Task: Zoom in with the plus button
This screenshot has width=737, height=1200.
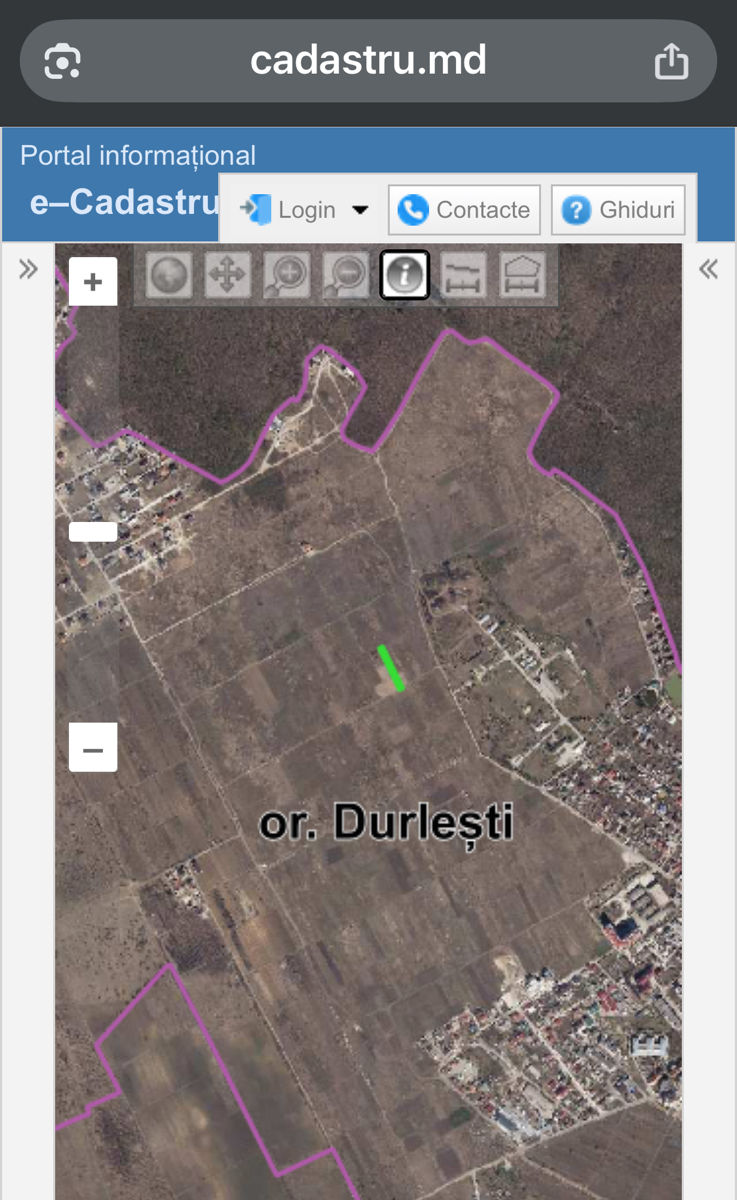Action: (x=93, y=282)
